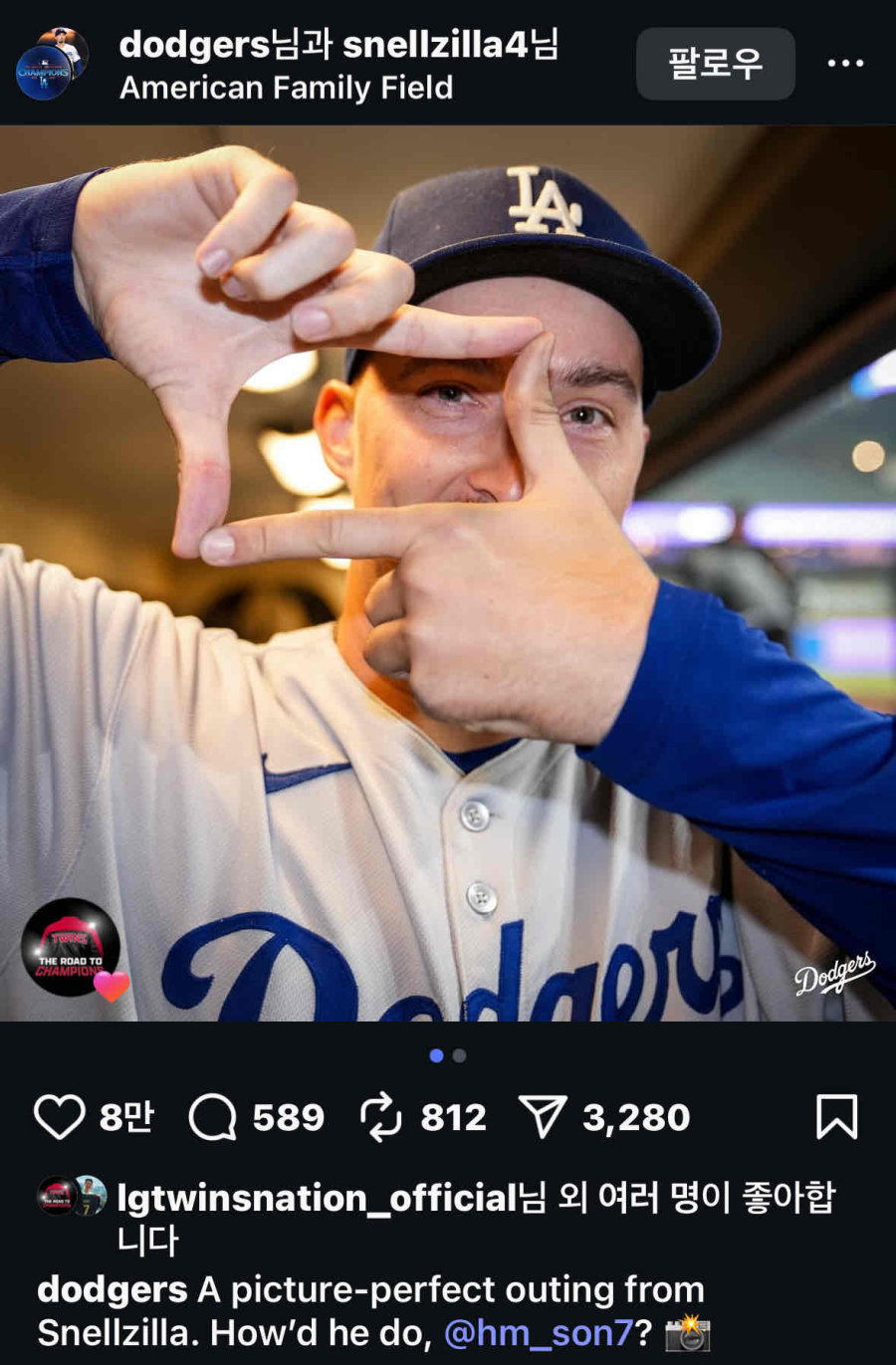Viewport: 896px width, 1365px height.
Task: Tap the dodgers profile picture avatar
Action: coord(52,64)
